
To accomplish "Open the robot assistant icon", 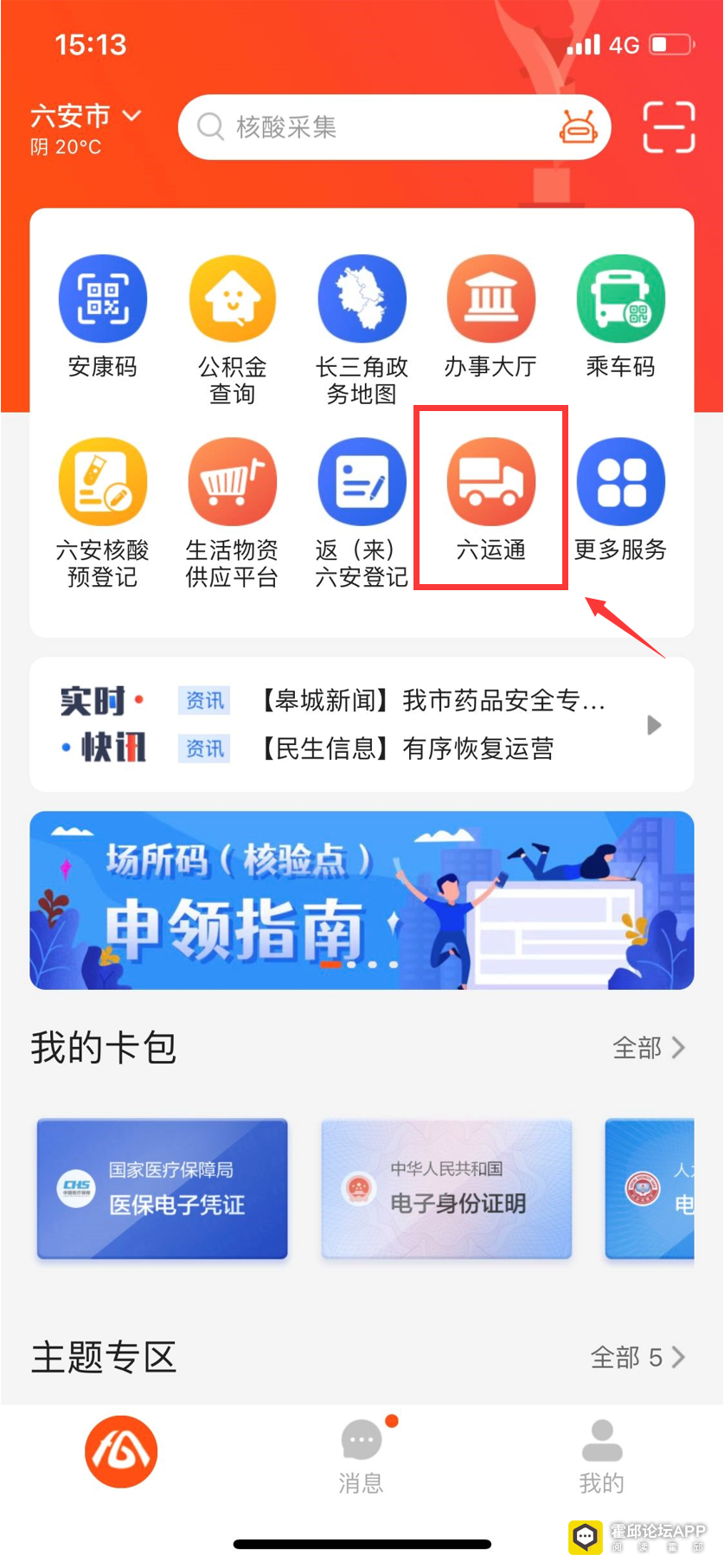I will (578, 127).
